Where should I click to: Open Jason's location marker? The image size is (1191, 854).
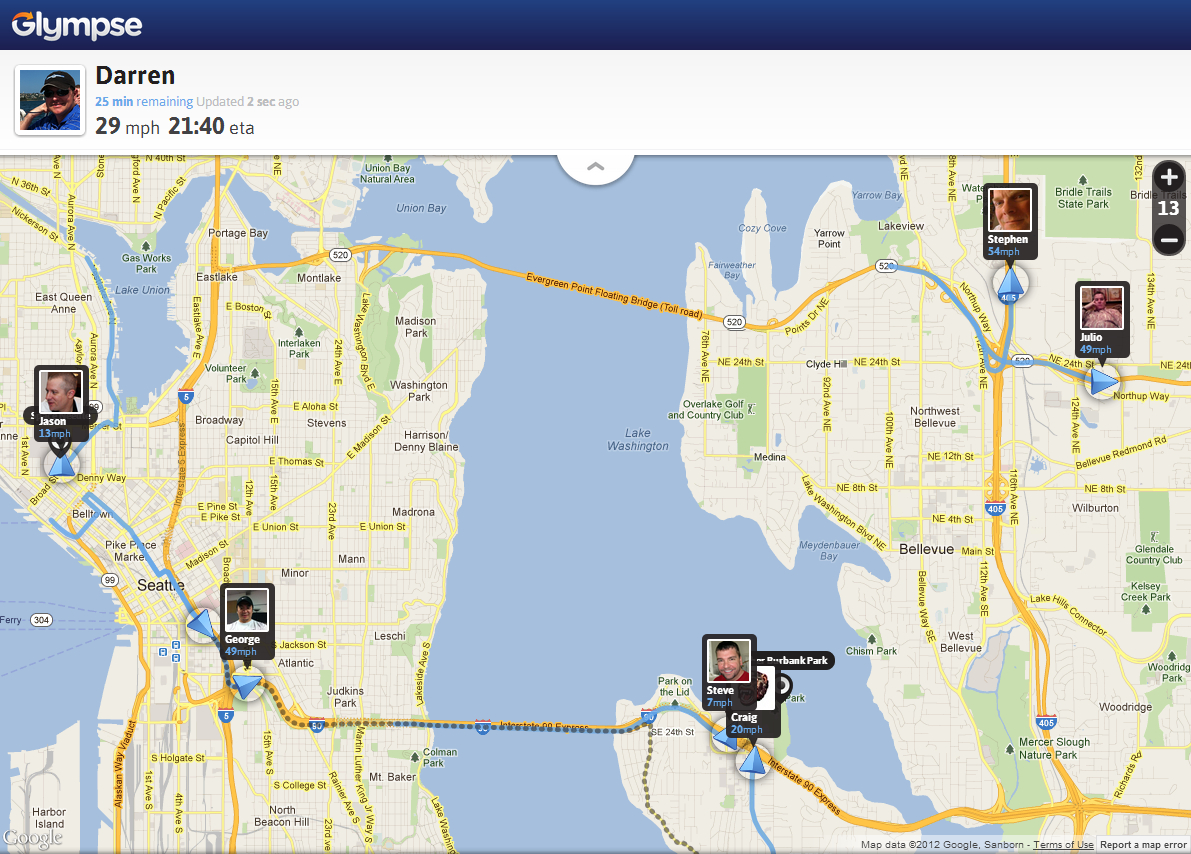coord(61,403)
